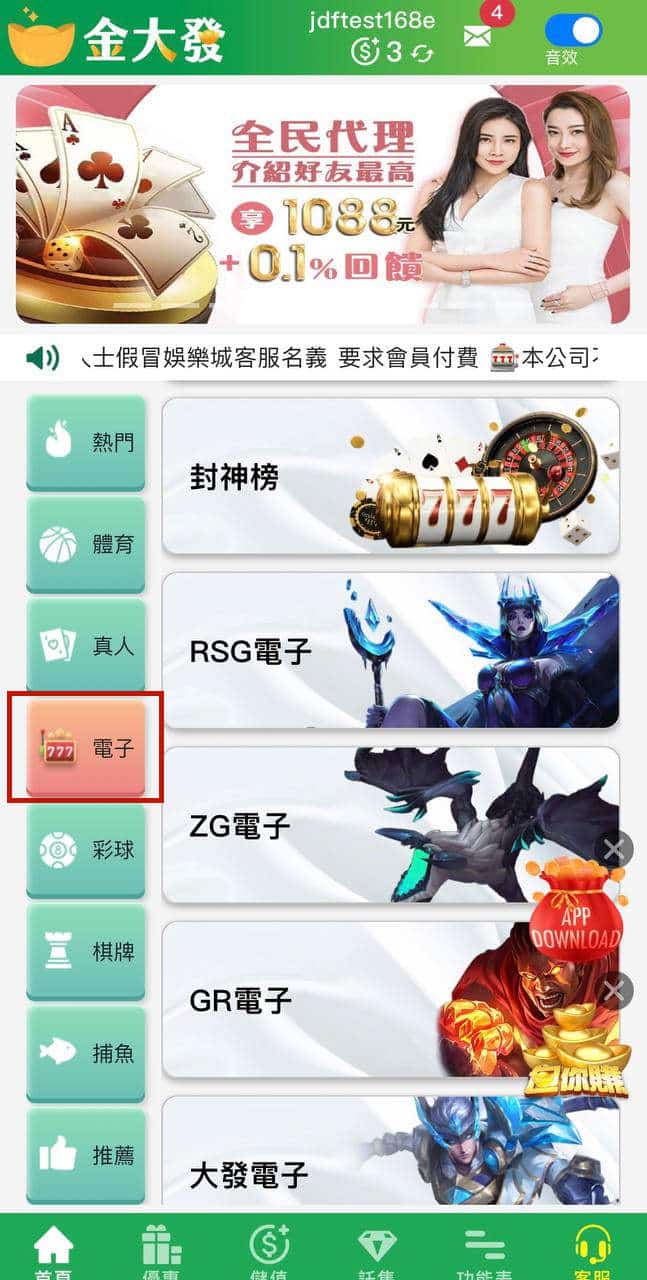Select the 推薦 recommended category
This screenshot has width=647, height=1280.
86,1156
